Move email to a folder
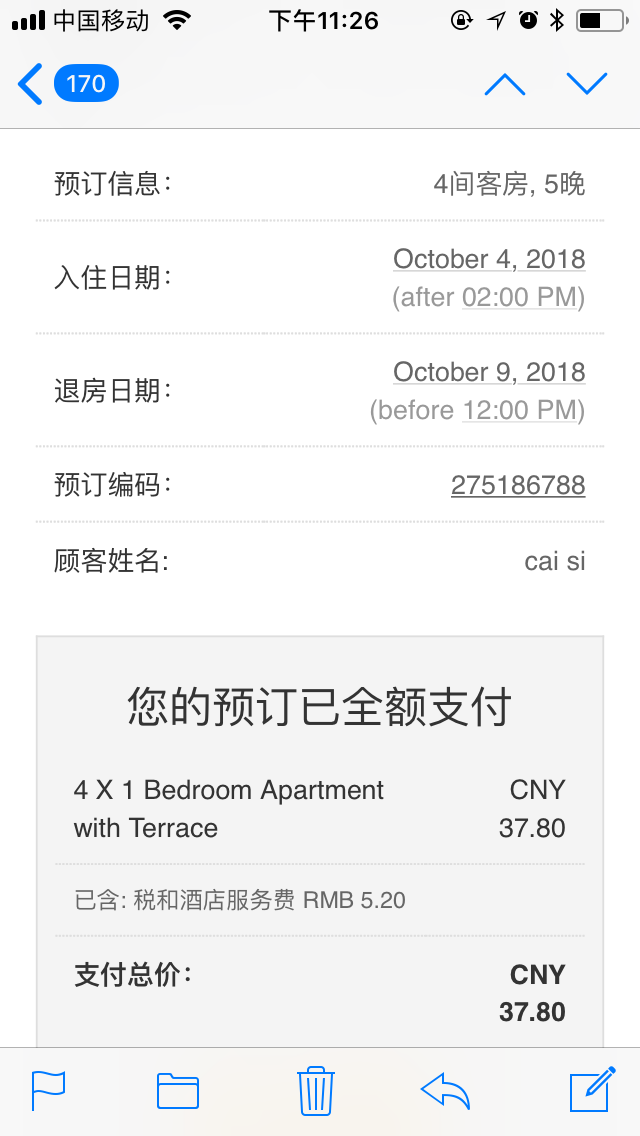The height and width of the screenshot is (1136, 640). 178,1091
